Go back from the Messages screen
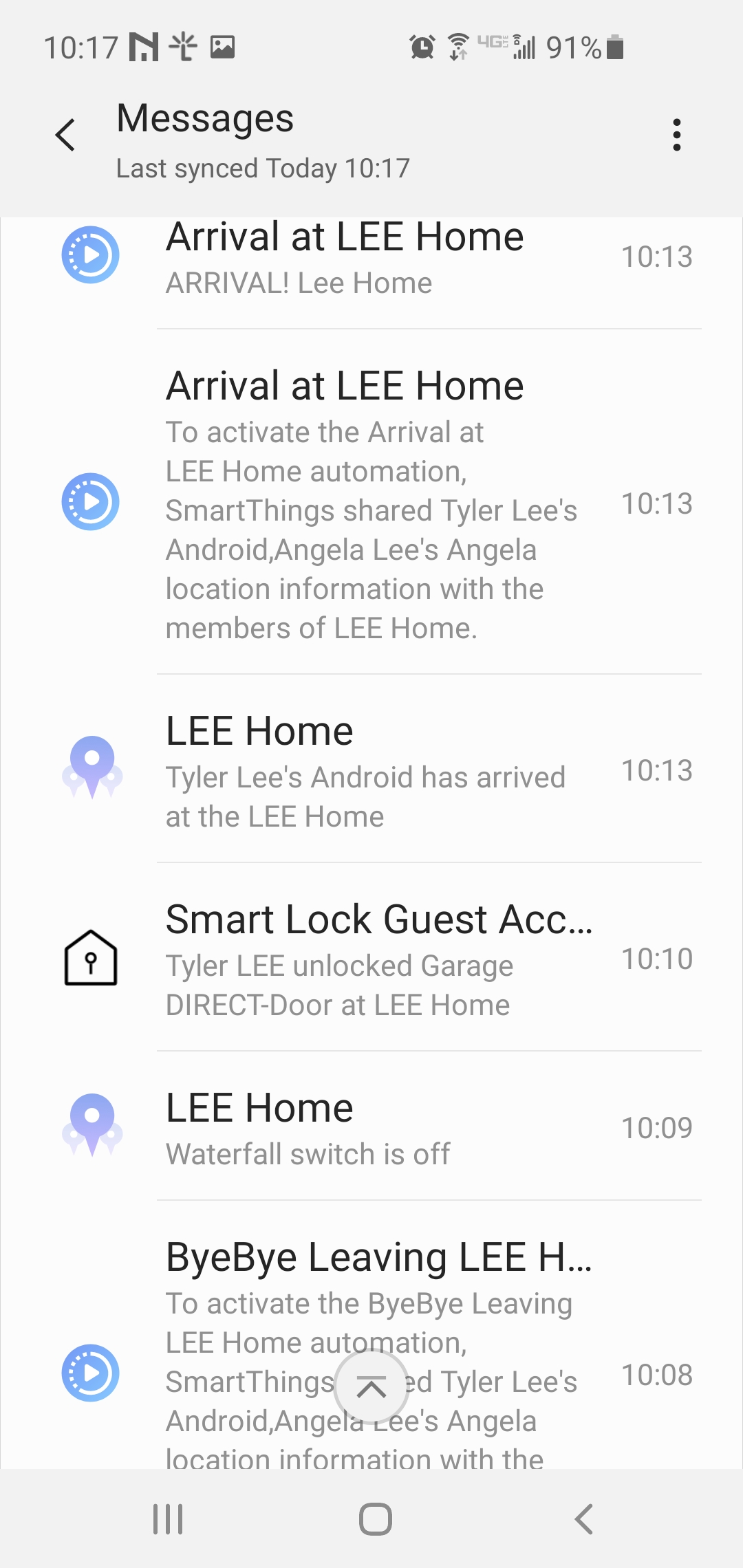Viewport: 743px width, 1568px height. click(x=65, y=135)
